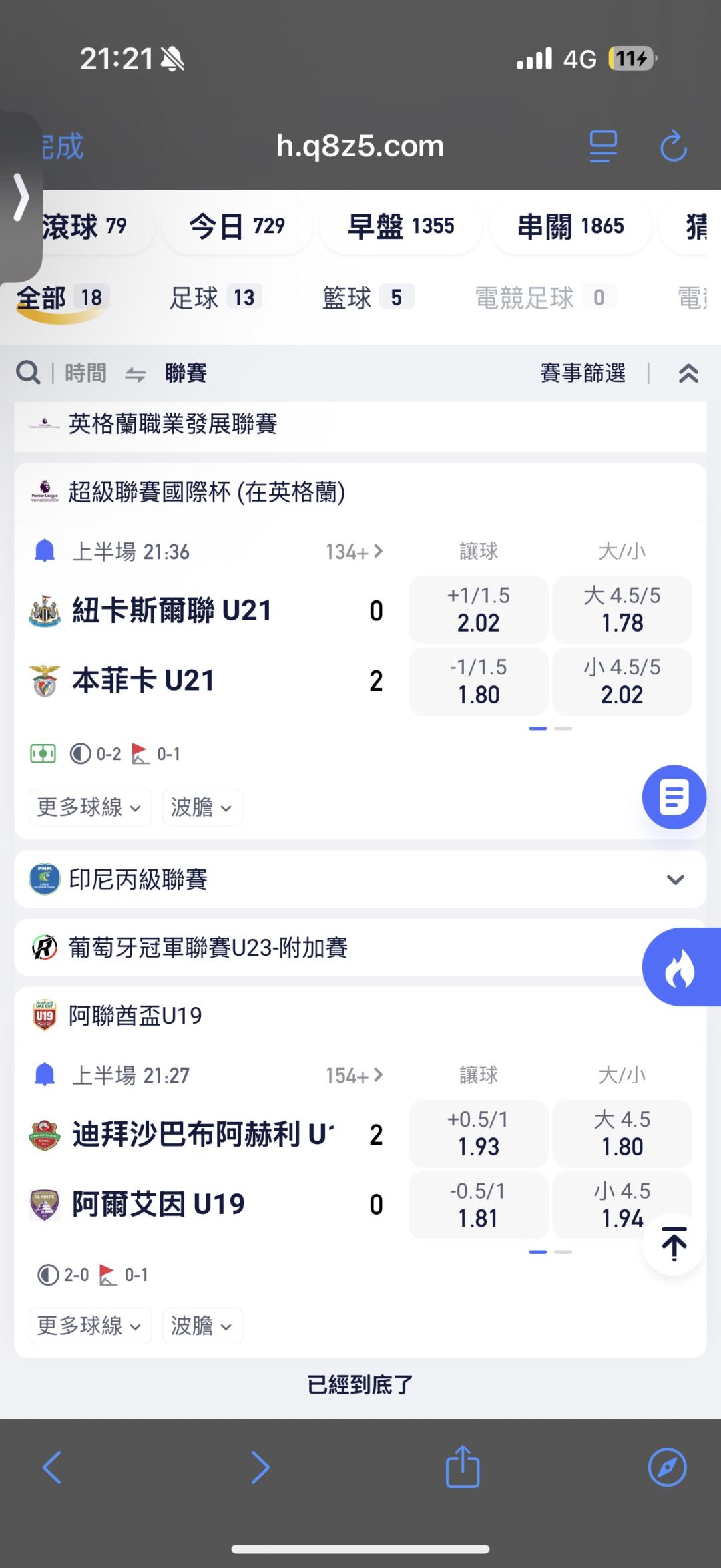Collapse all leagues with double-chevron
721x1568 pixels.
[x=688, y=373]
